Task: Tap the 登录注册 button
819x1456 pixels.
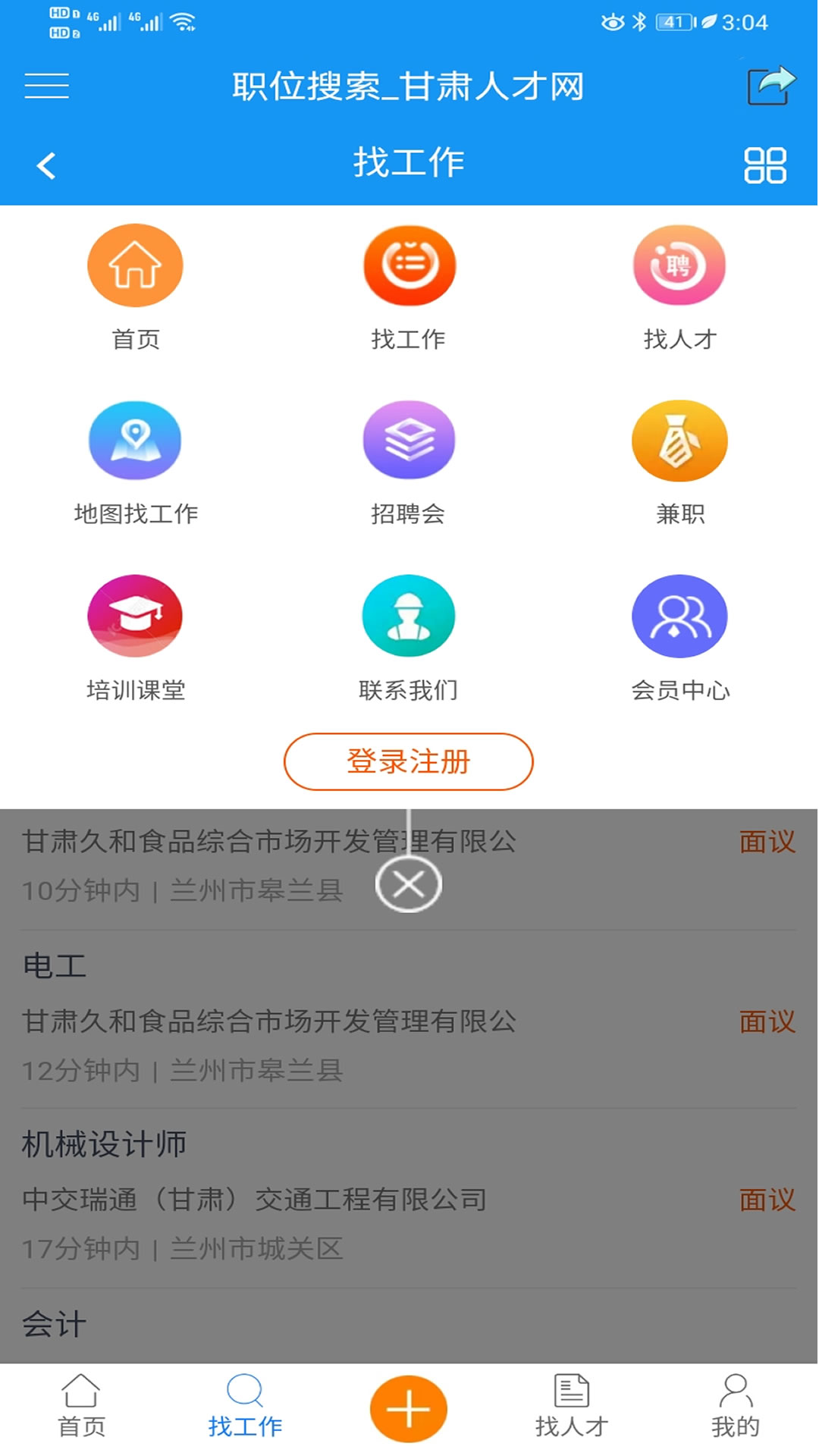Action: point(409,761)
